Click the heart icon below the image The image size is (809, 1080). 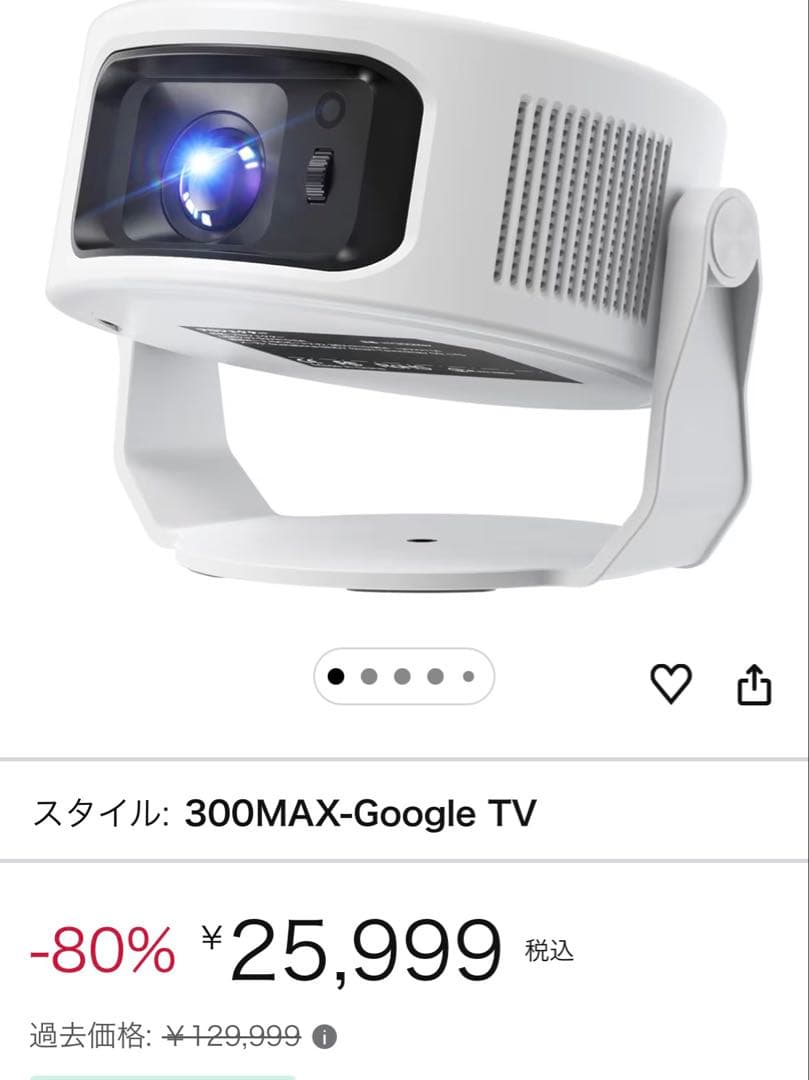pyautogui.click(x=670, y=685)
